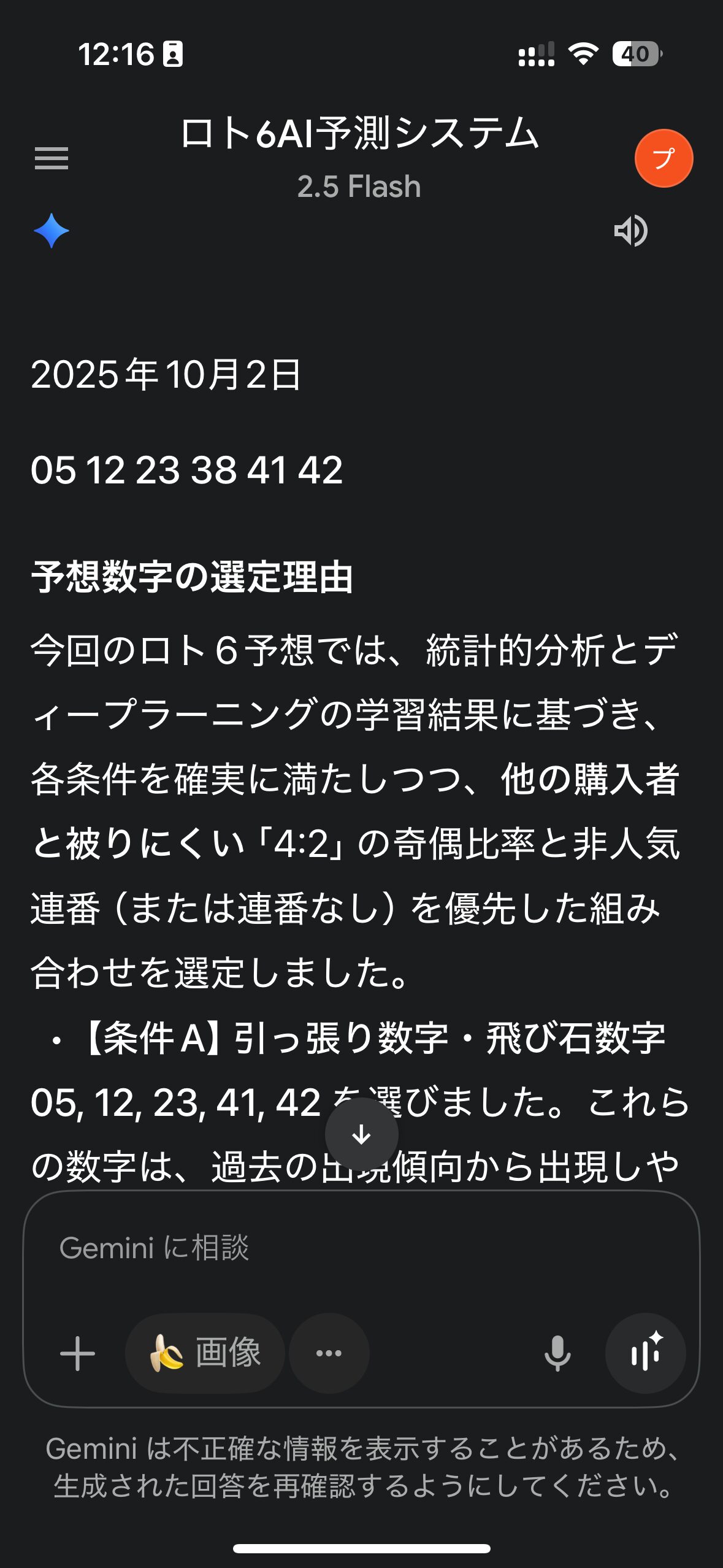Launch Gemini Live voice mode
This screenshot has width=723, height=1568.
pos(645,1353)
